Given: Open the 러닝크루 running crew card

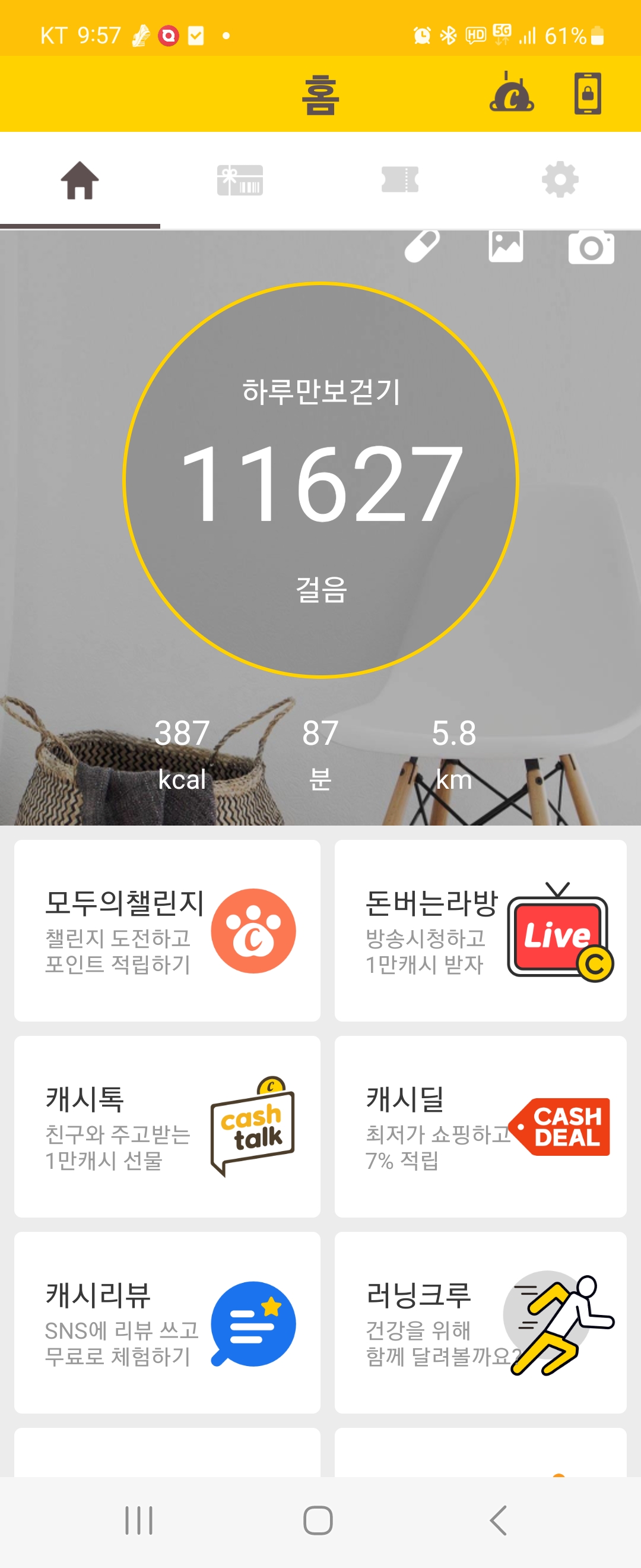Looking at the screenshot, I should pos(480,1322).
